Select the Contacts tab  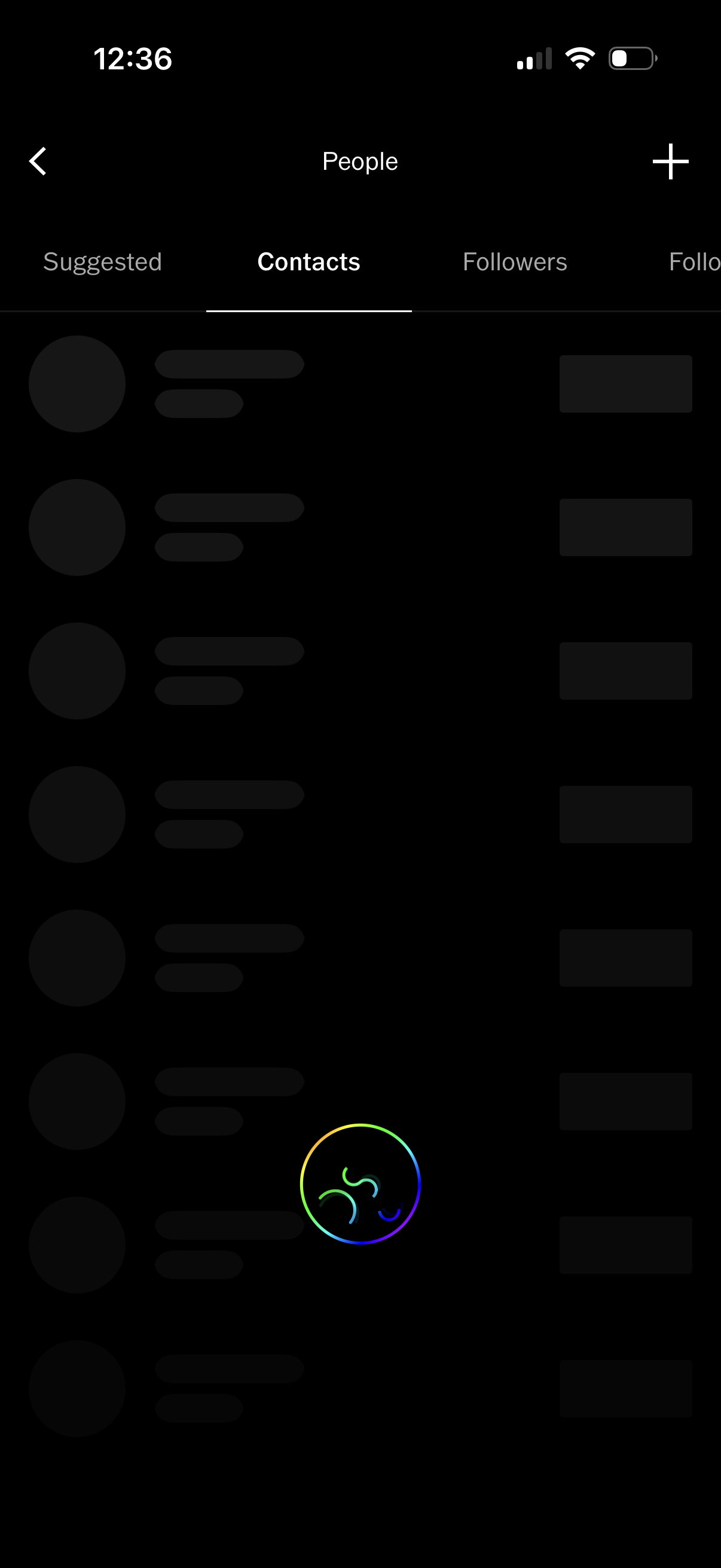[x=308, y=262]
